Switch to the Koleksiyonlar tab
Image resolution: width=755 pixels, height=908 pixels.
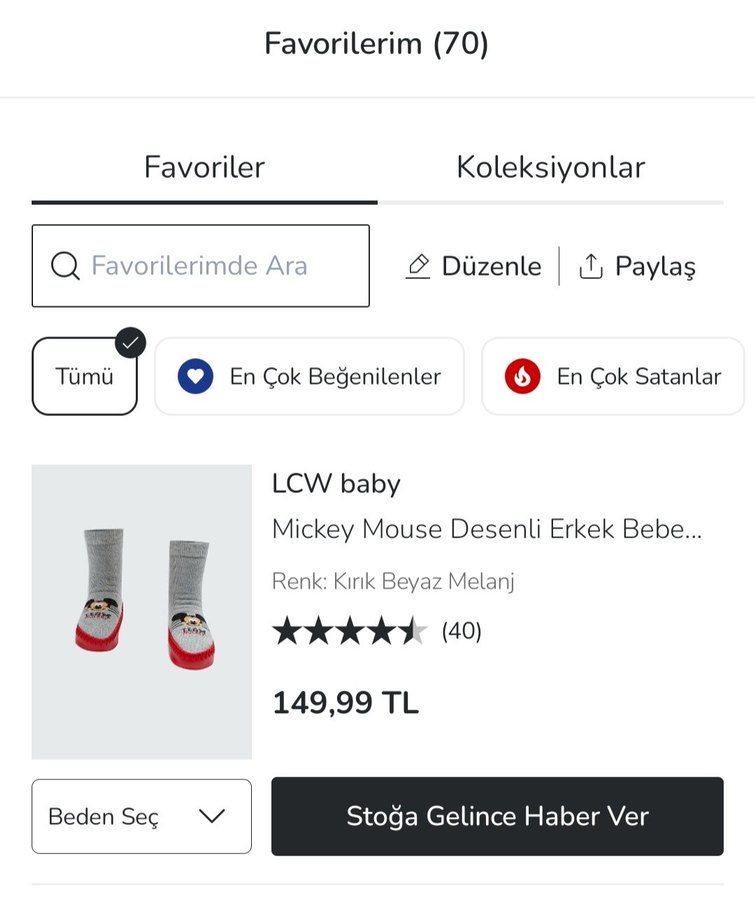(x=551, y=167)
